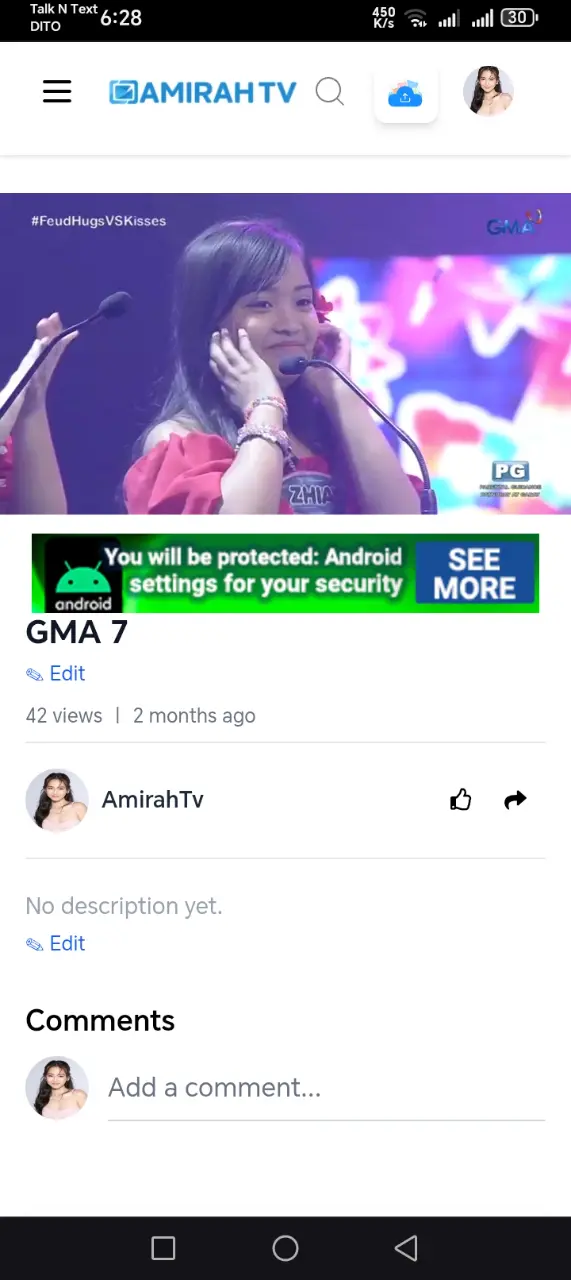Open the profile avatar in the header
Viewport: 571px width, 1280px height.
pos(488,92)
